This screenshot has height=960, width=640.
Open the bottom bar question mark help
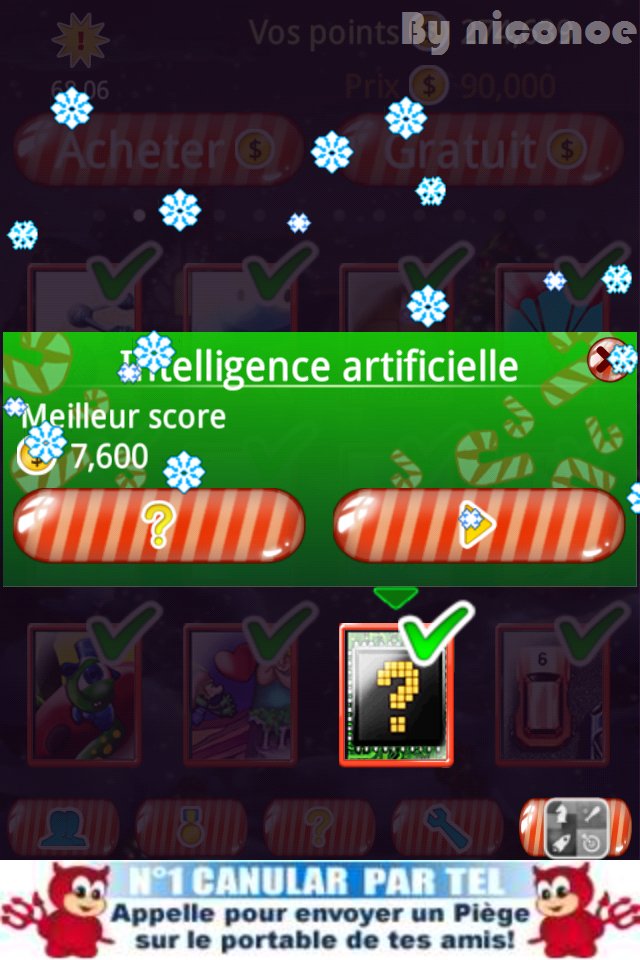click(318, 828)
